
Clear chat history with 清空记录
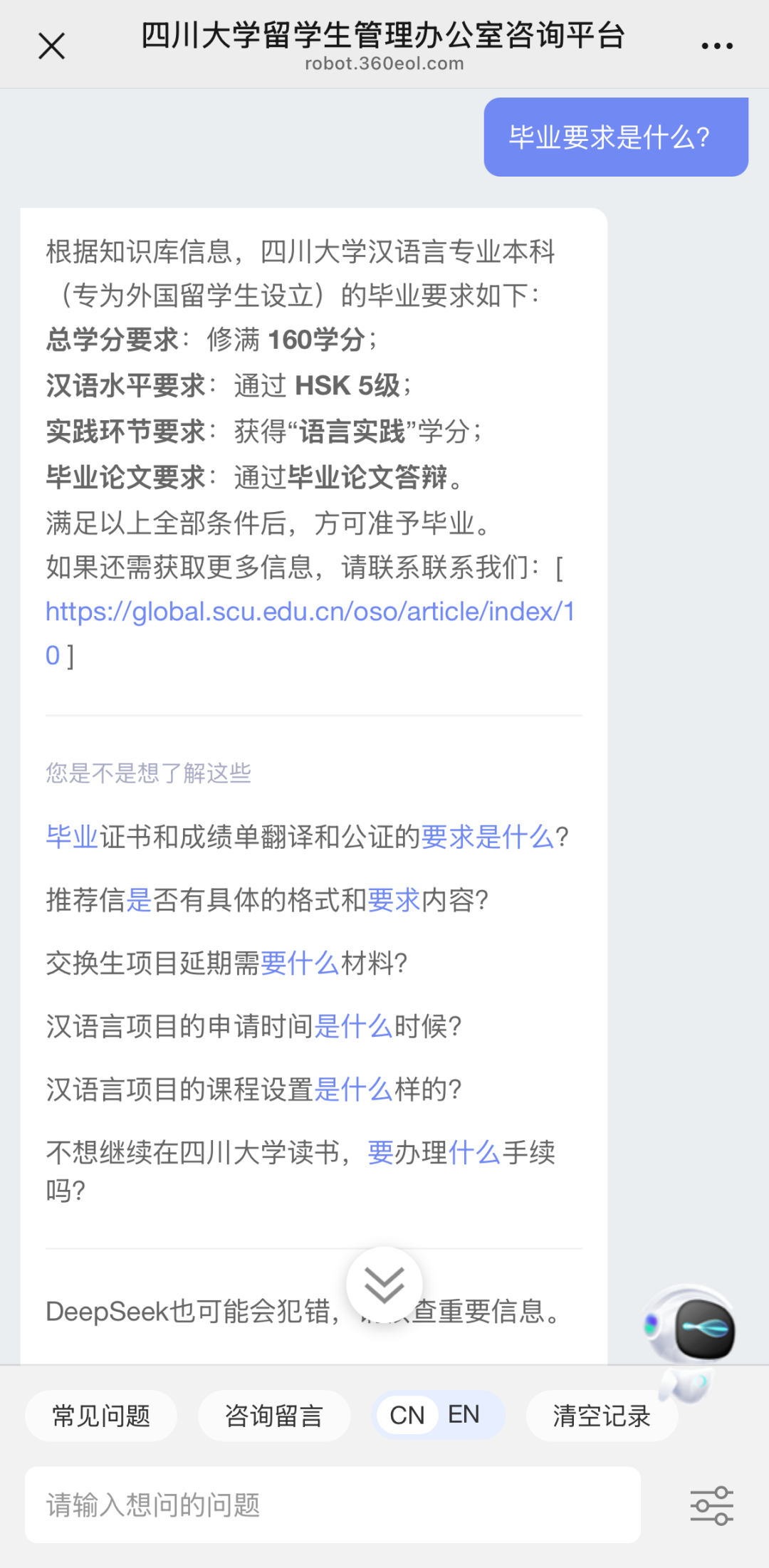tap(602, 1416)
